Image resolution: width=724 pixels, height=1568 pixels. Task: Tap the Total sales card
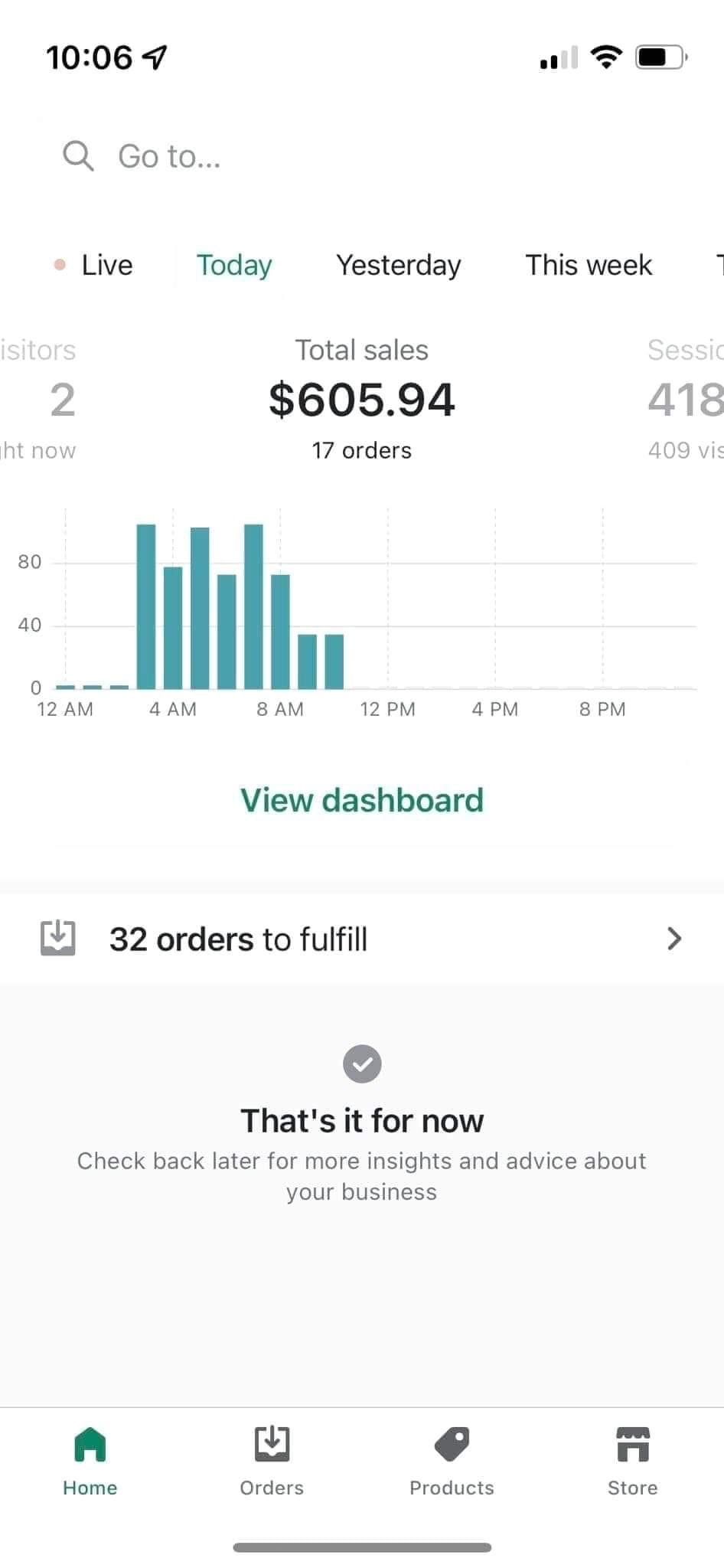coord(361,400)
